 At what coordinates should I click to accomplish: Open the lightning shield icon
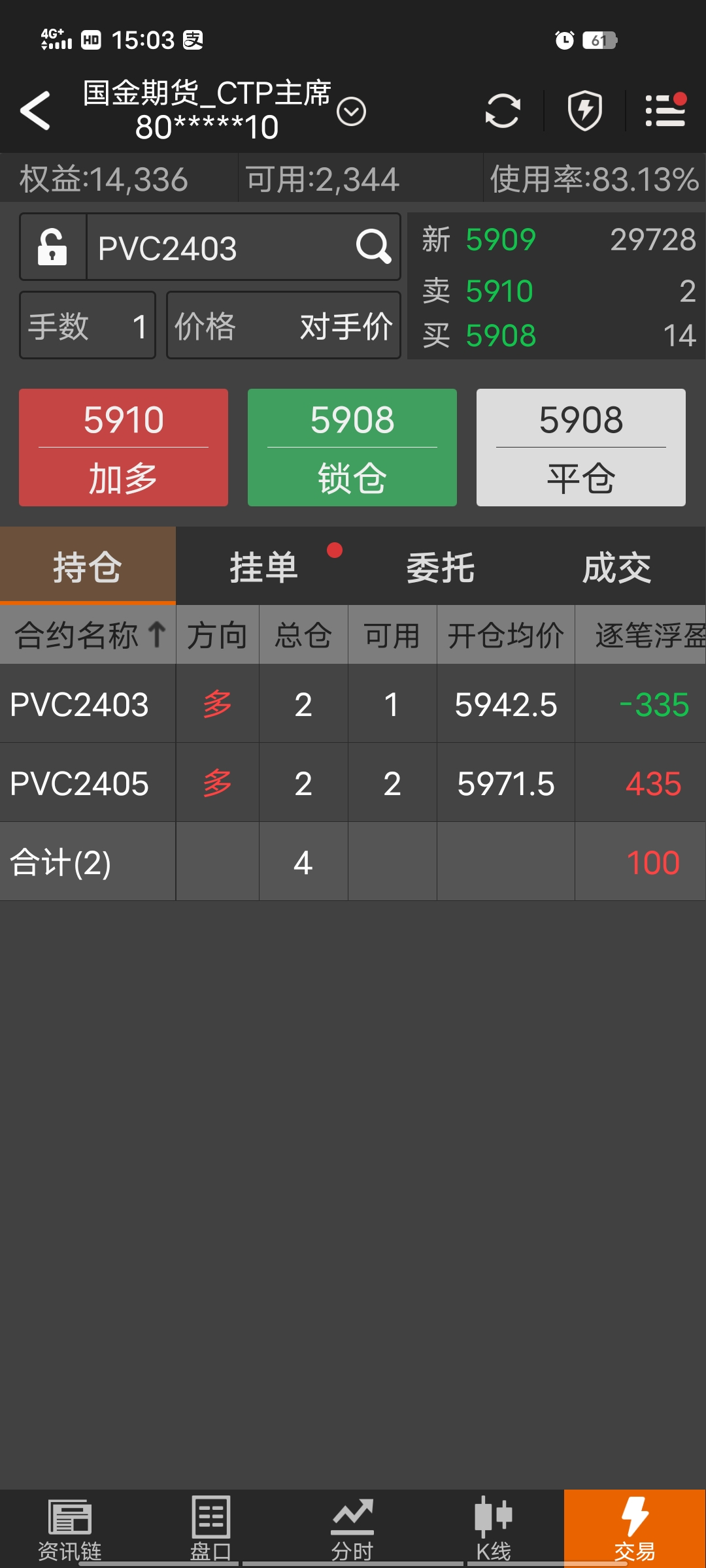click(584, 110)
